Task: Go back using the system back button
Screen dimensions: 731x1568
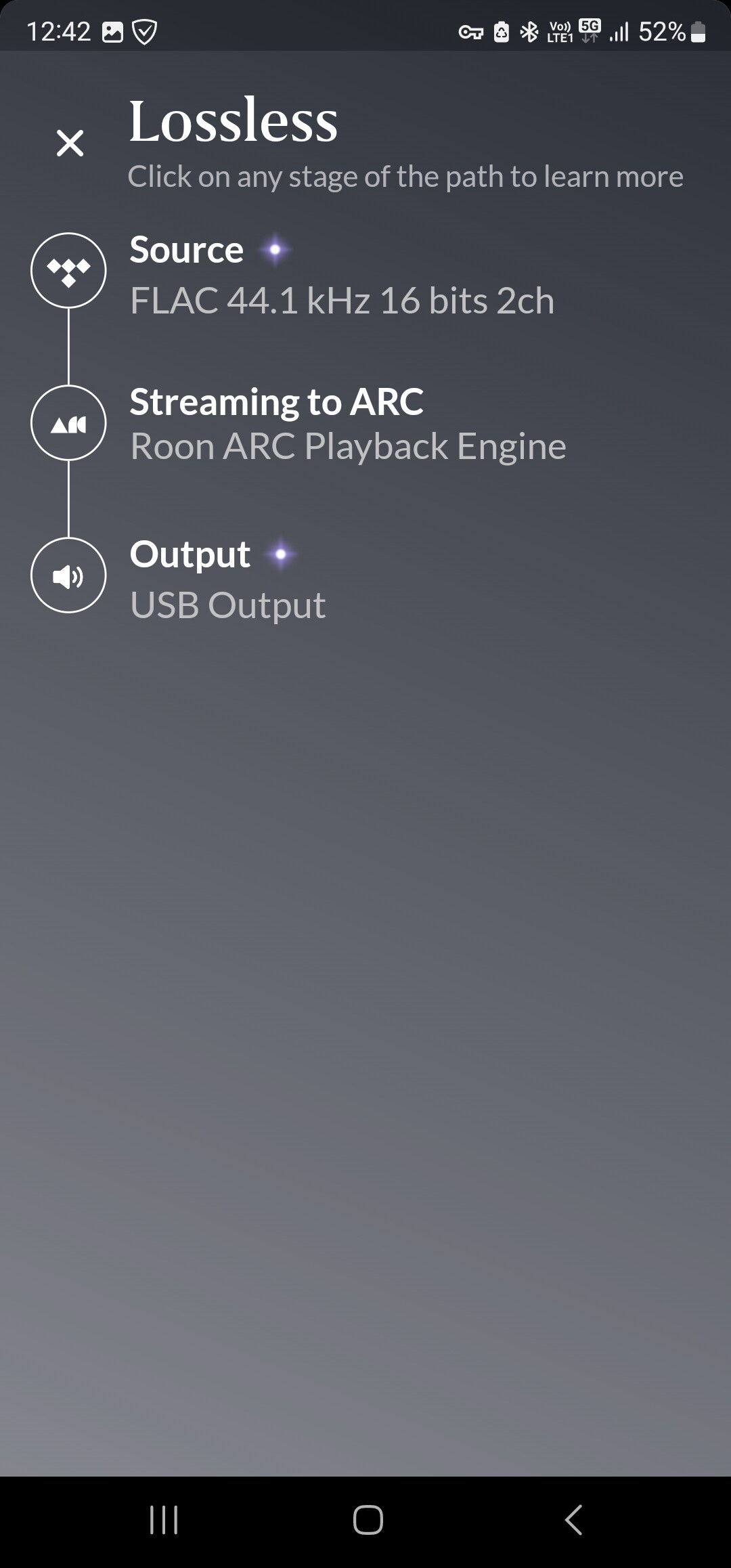Action: [x=573, y=1519]
